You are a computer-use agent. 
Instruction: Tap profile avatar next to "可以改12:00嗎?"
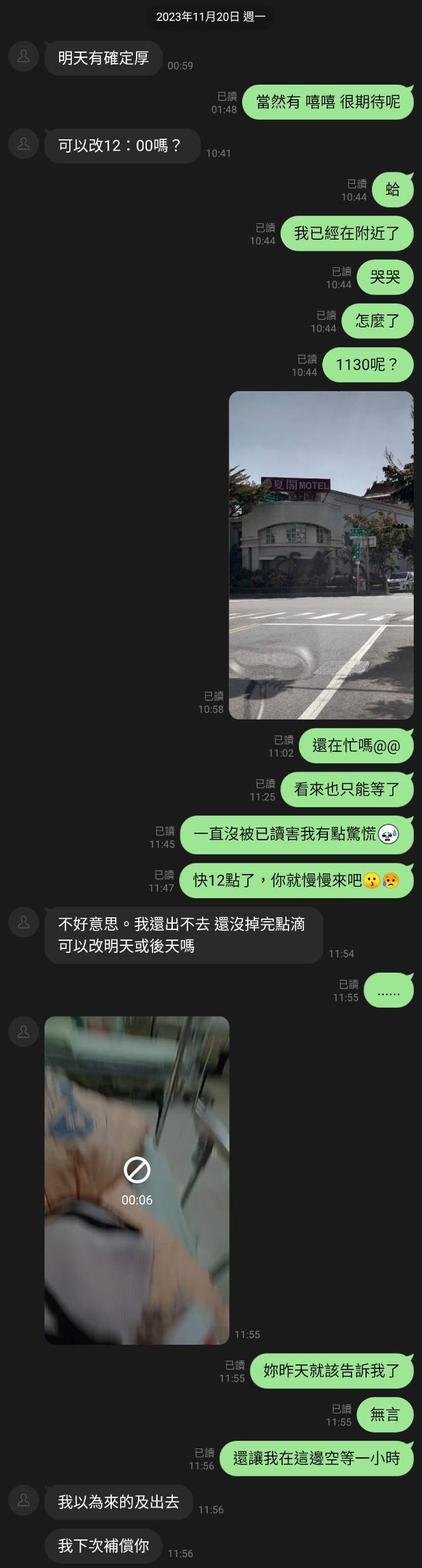coord(24,144)
